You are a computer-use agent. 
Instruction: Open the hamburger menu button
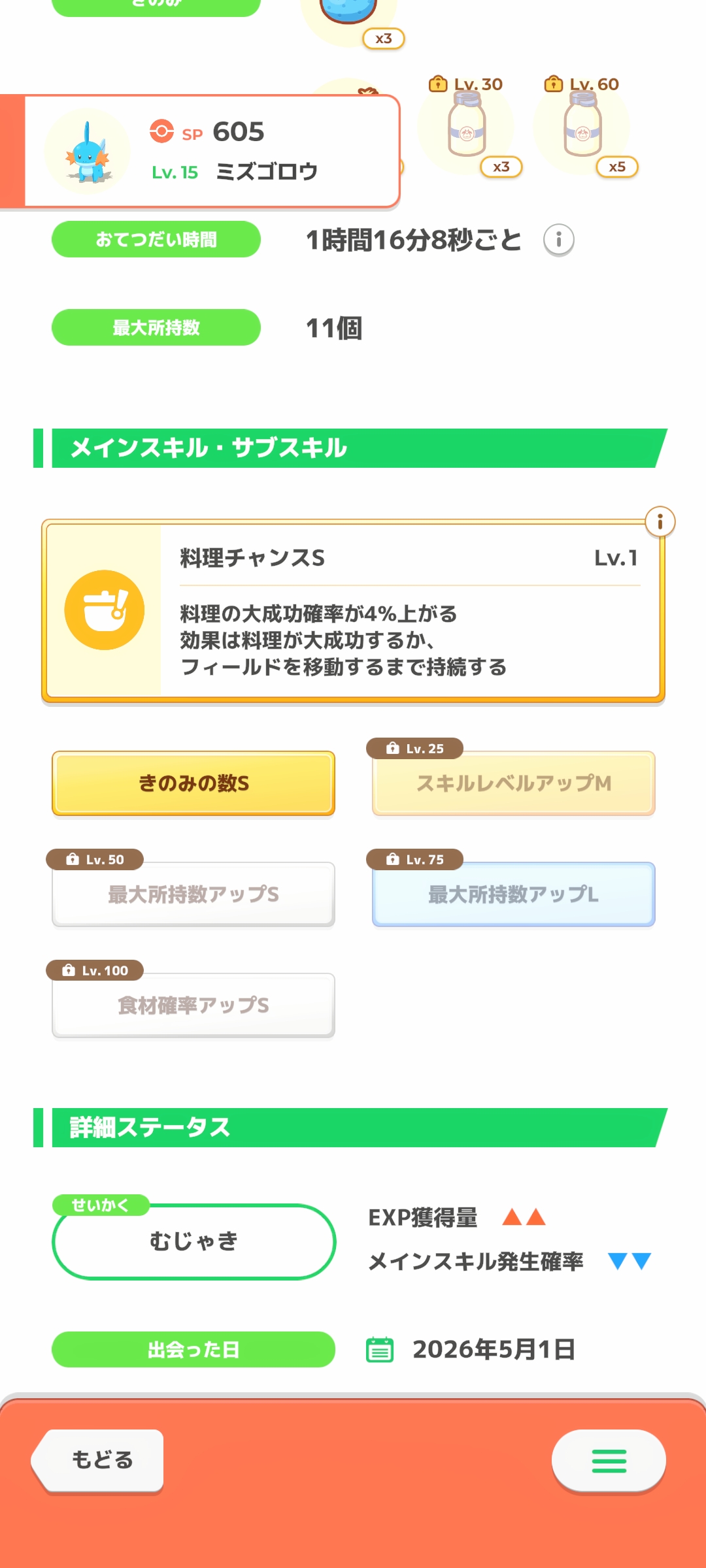tap(609, 1461)
